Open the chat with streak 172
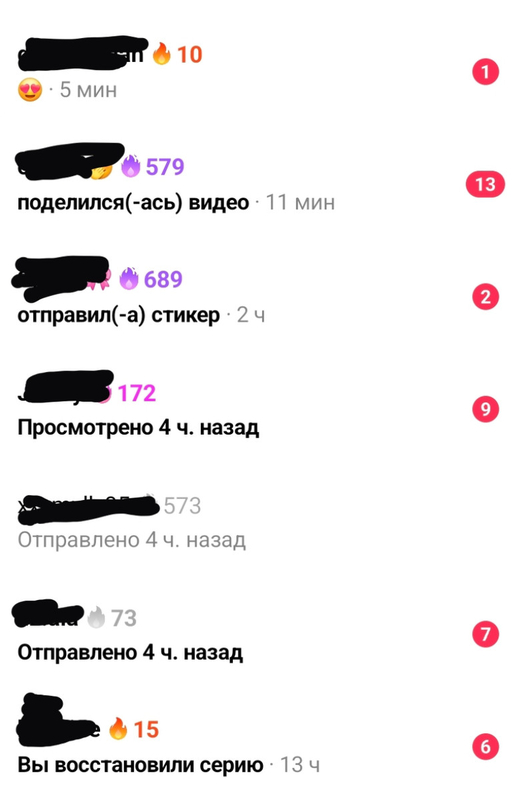The width and height of the screenshot is (529, 800). coord(264,409)
